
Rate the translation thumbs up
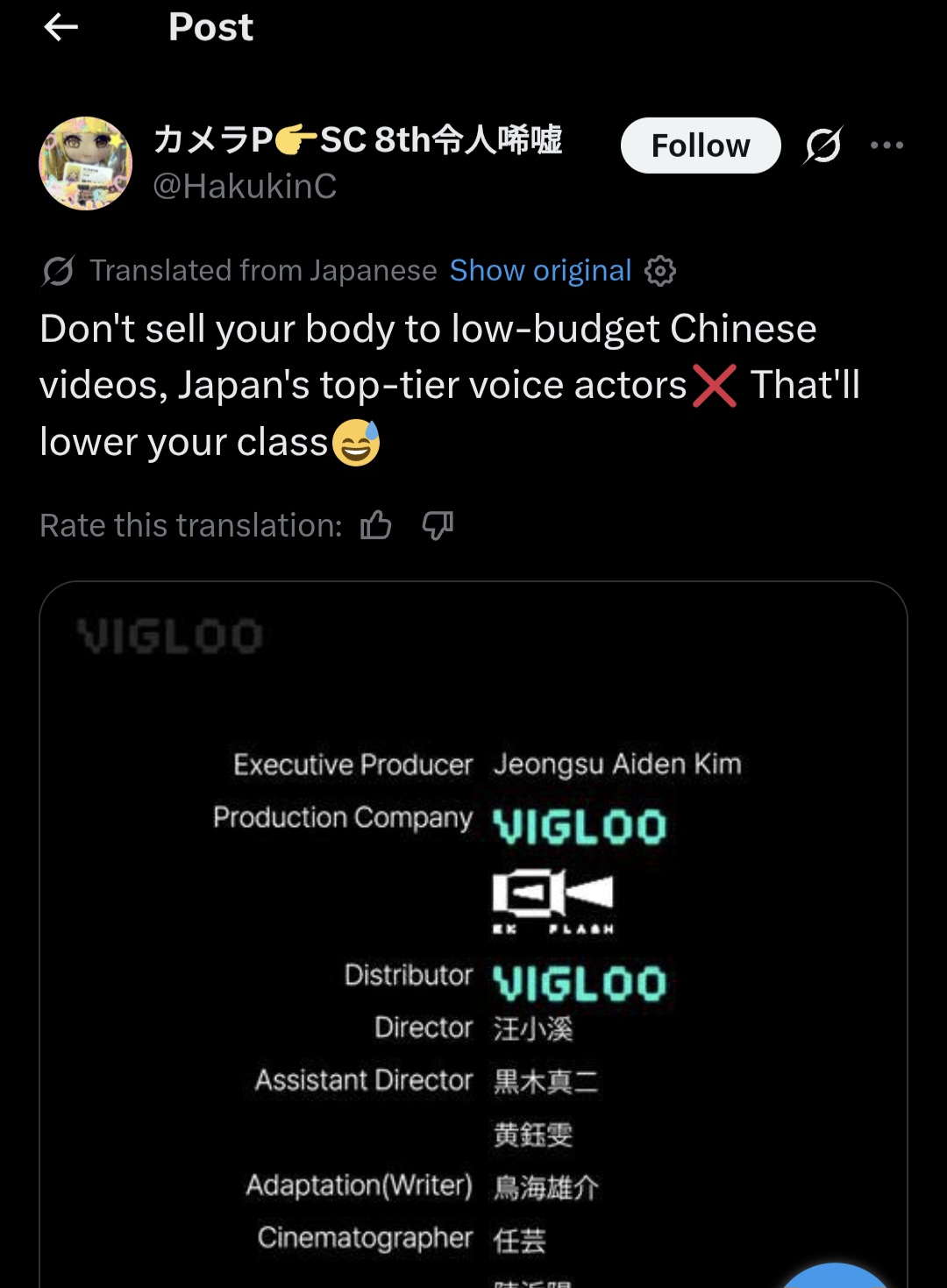pyautogui.click(x=376, y=525)
